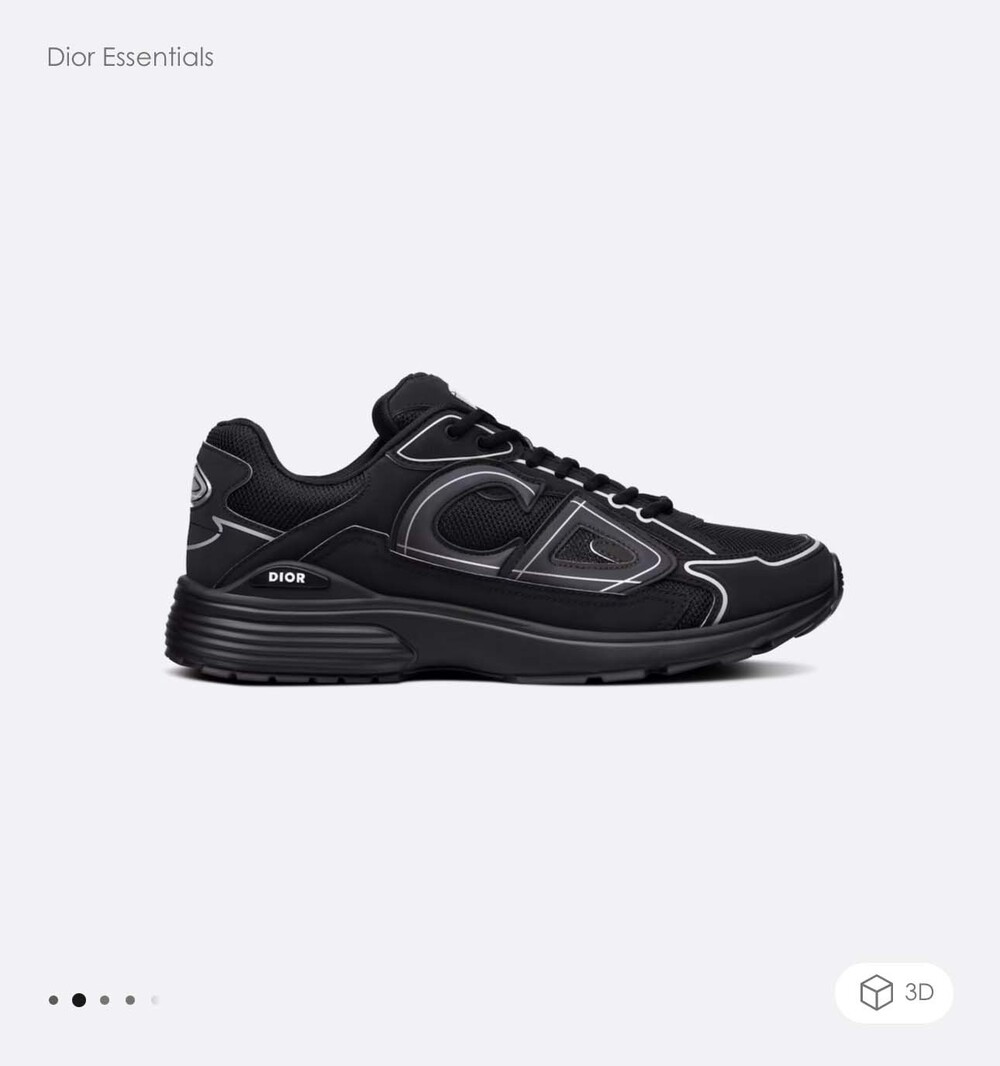
Task: Jump to the first image indicator dot
Action: tap(53, 1000)
